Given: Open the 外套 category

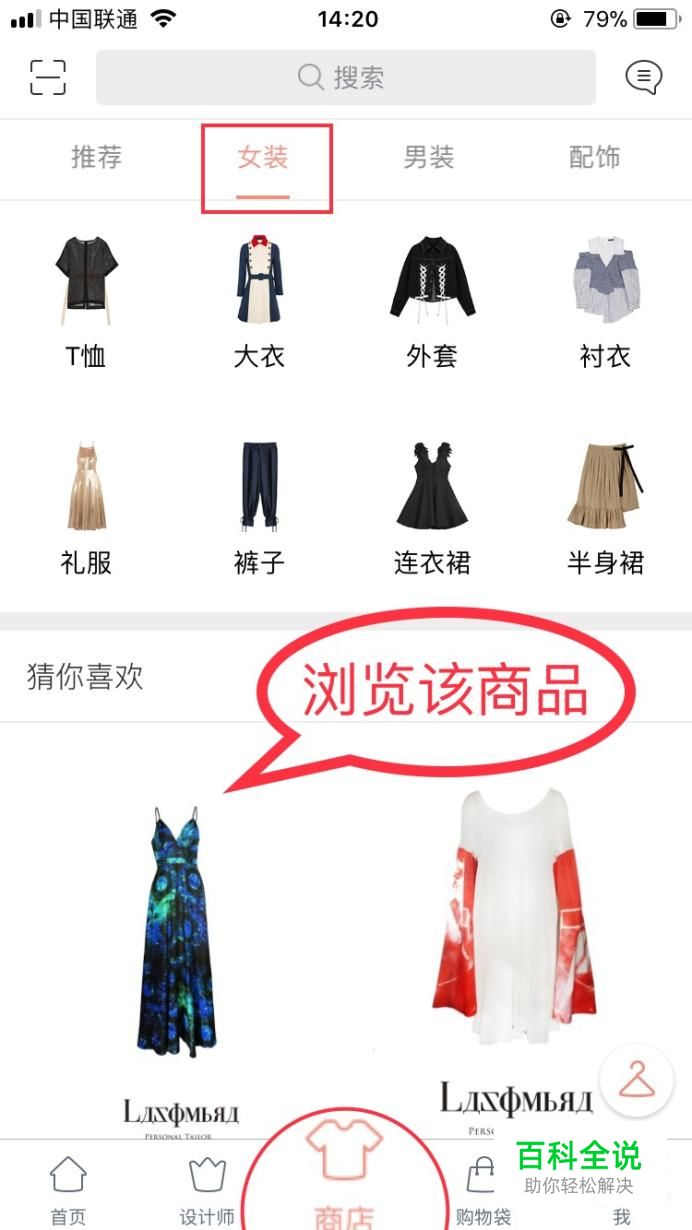Looking at the screenshot, I should (432, 300).
